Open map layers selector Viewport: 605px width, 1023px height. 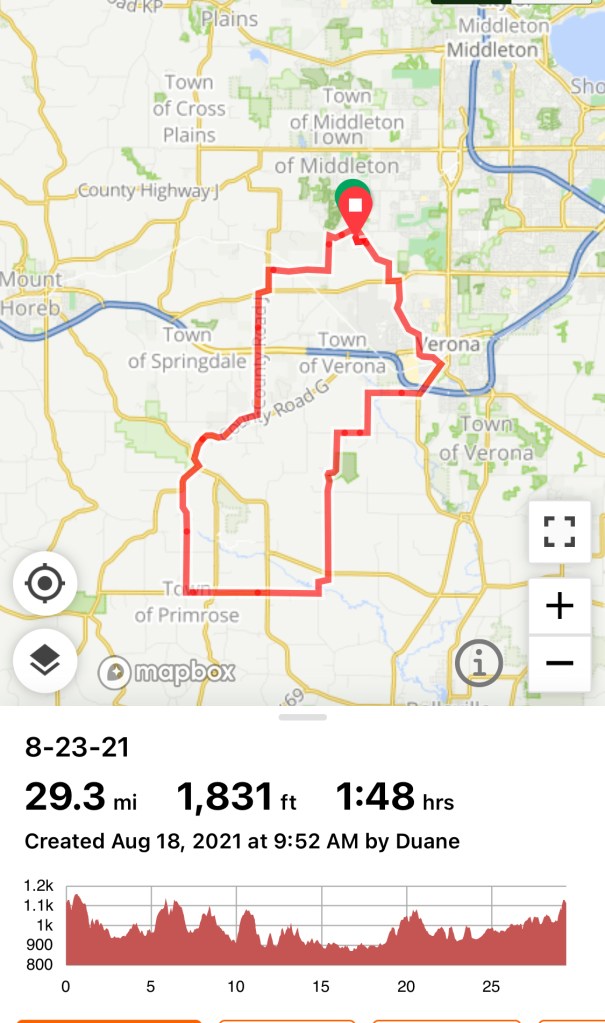click(45, 660)
